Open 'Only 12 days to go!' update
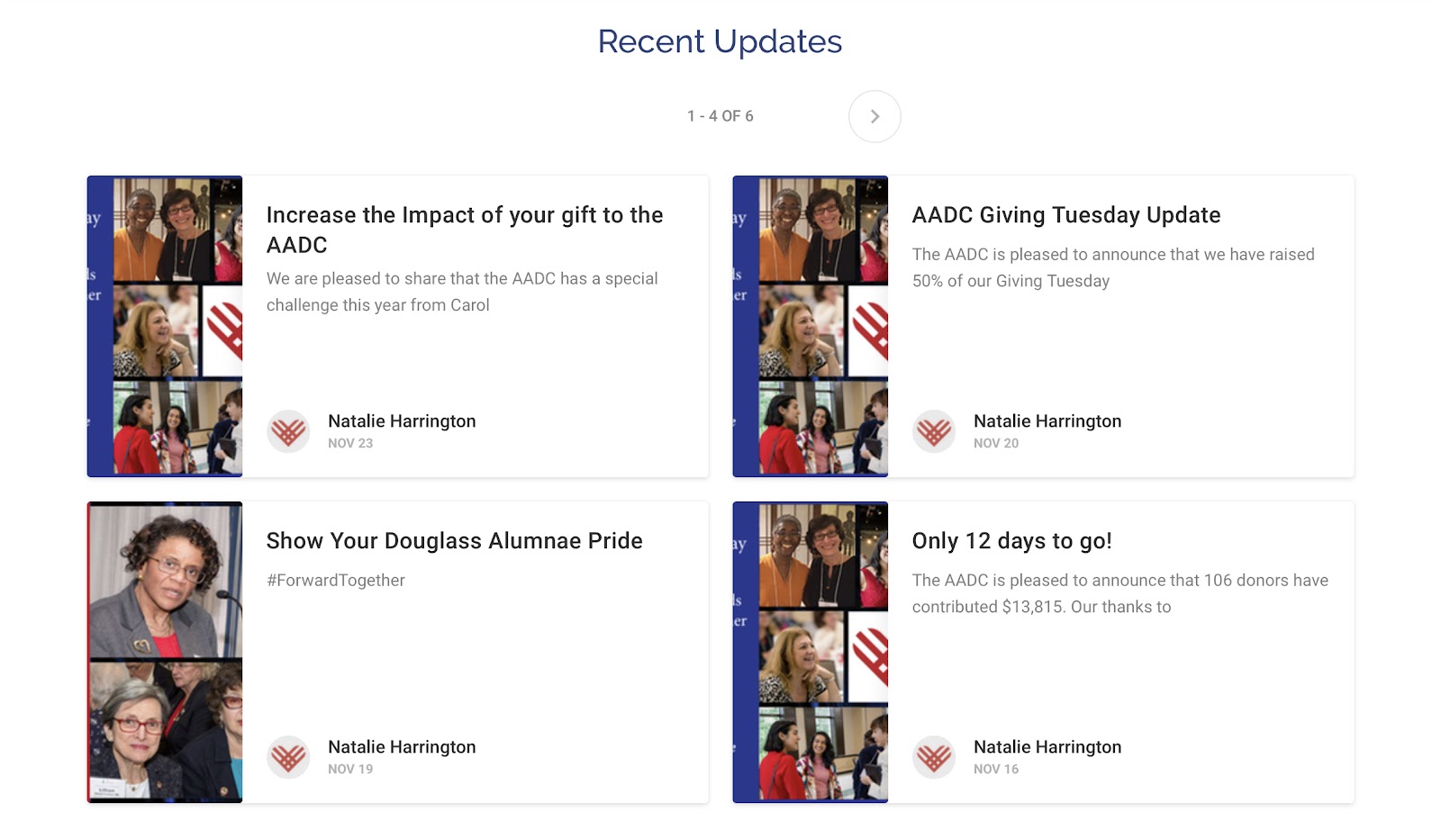1441x840 pixels. click(x=1011, y=541)
